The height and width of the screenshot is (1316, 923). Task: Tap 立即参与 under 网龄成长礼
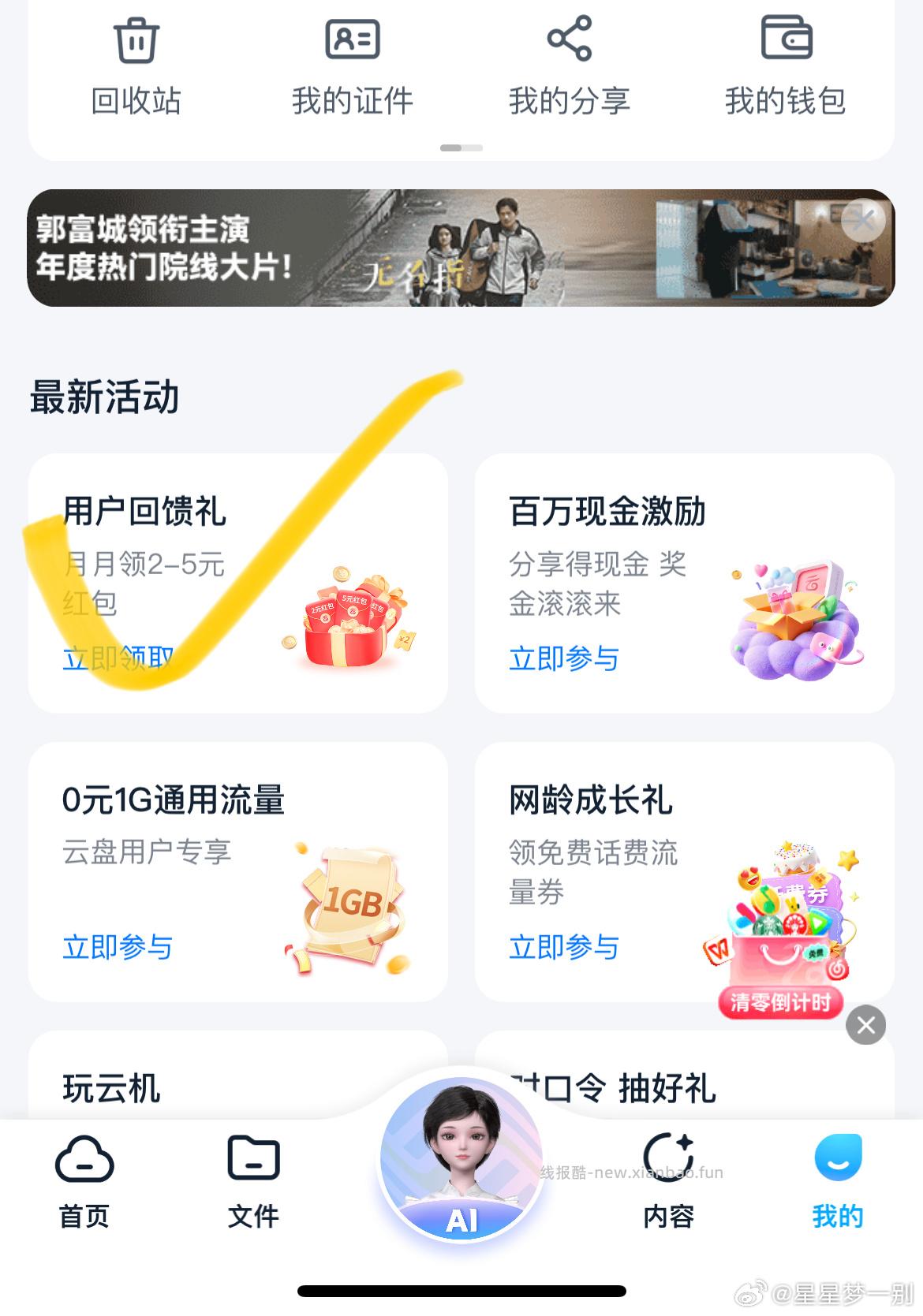pyautogui.click(x=563, y=949)
